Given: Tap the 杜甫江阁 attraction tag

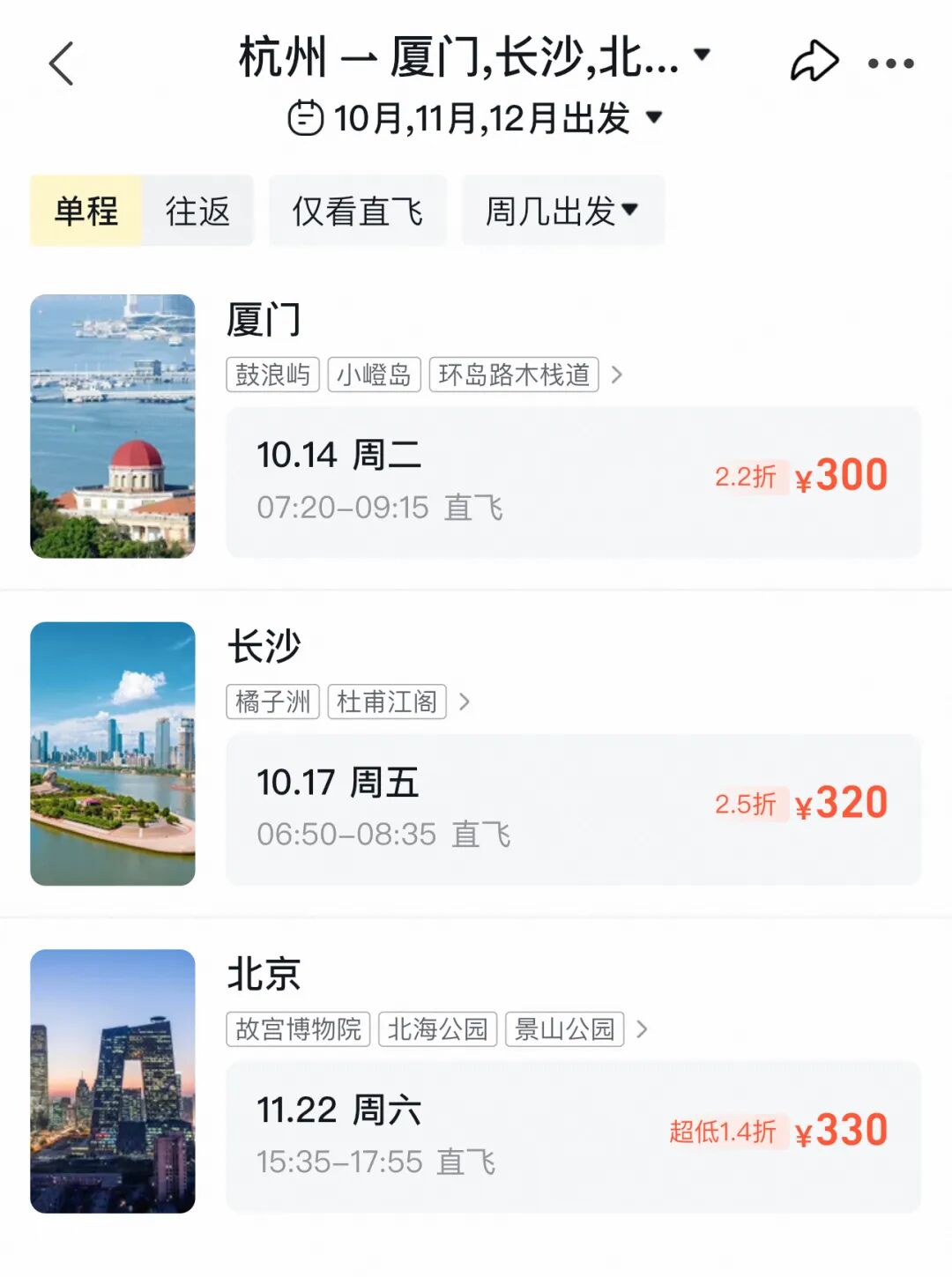Looking at the screenshot, I should (x=387, y=702).
